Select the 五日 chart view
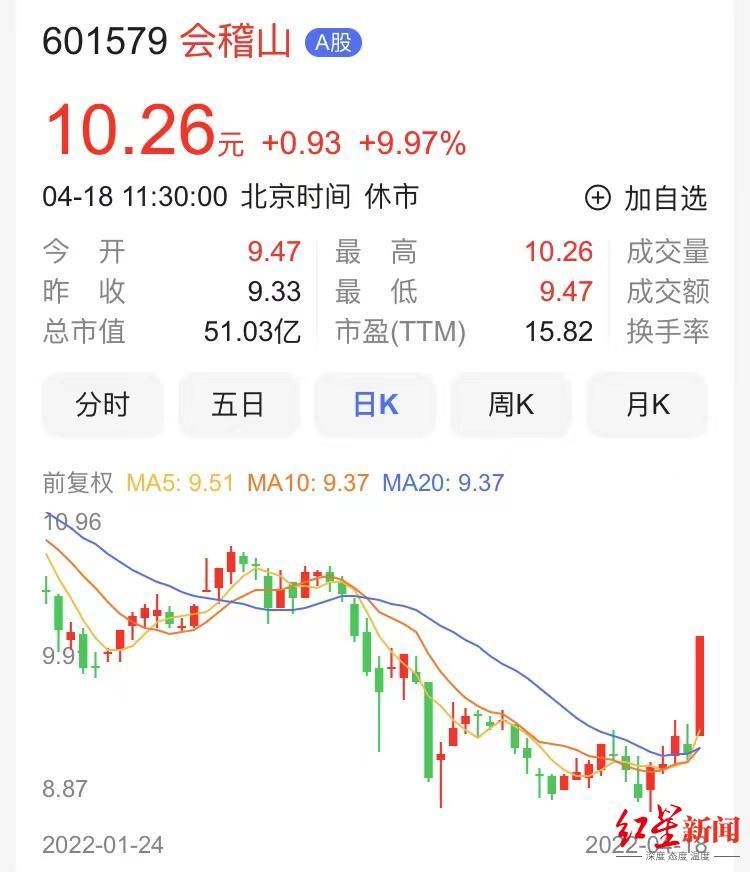Screen dimensions: 750x872 pos(238,405)
